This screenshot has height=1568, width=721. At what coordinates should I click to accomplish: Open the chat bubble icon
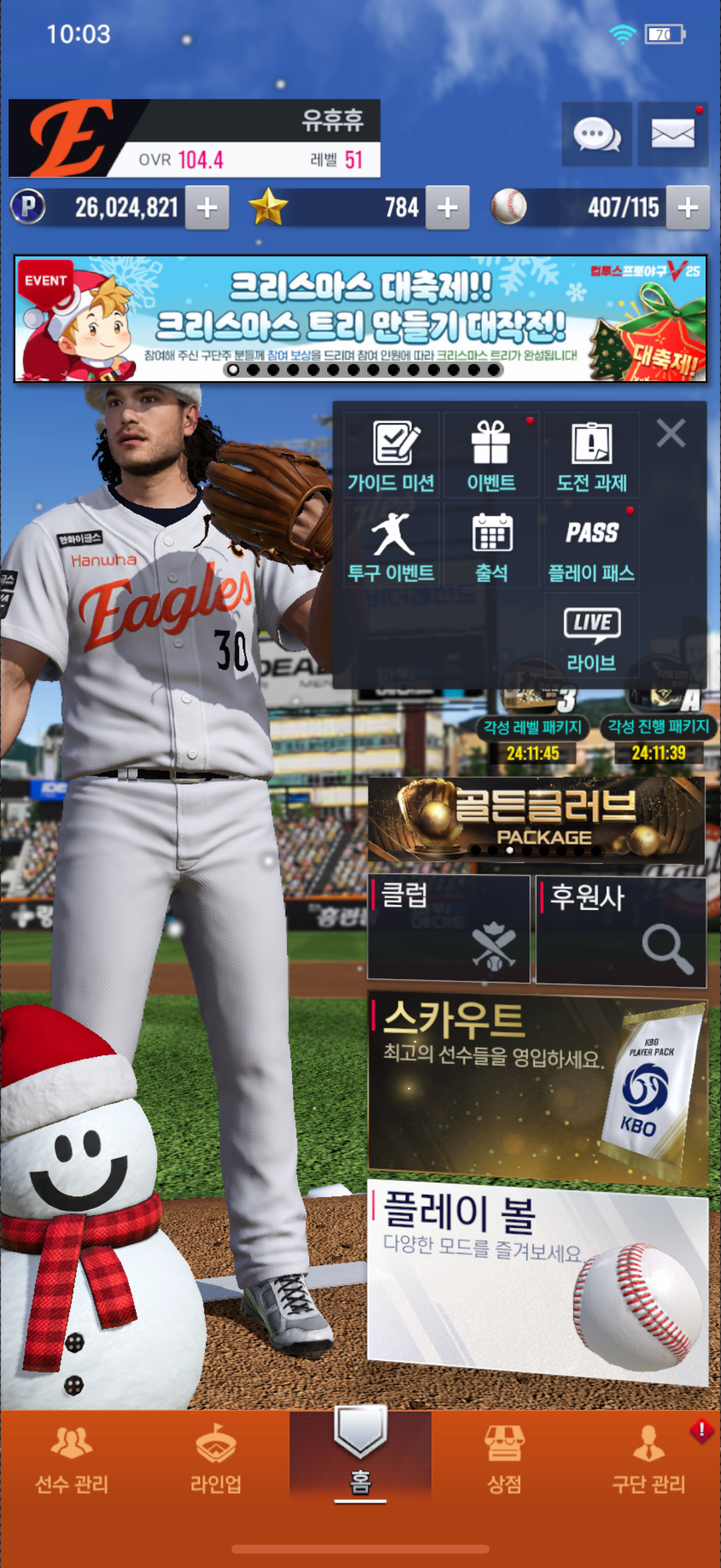pyautogui.click(x=596, y=134)
